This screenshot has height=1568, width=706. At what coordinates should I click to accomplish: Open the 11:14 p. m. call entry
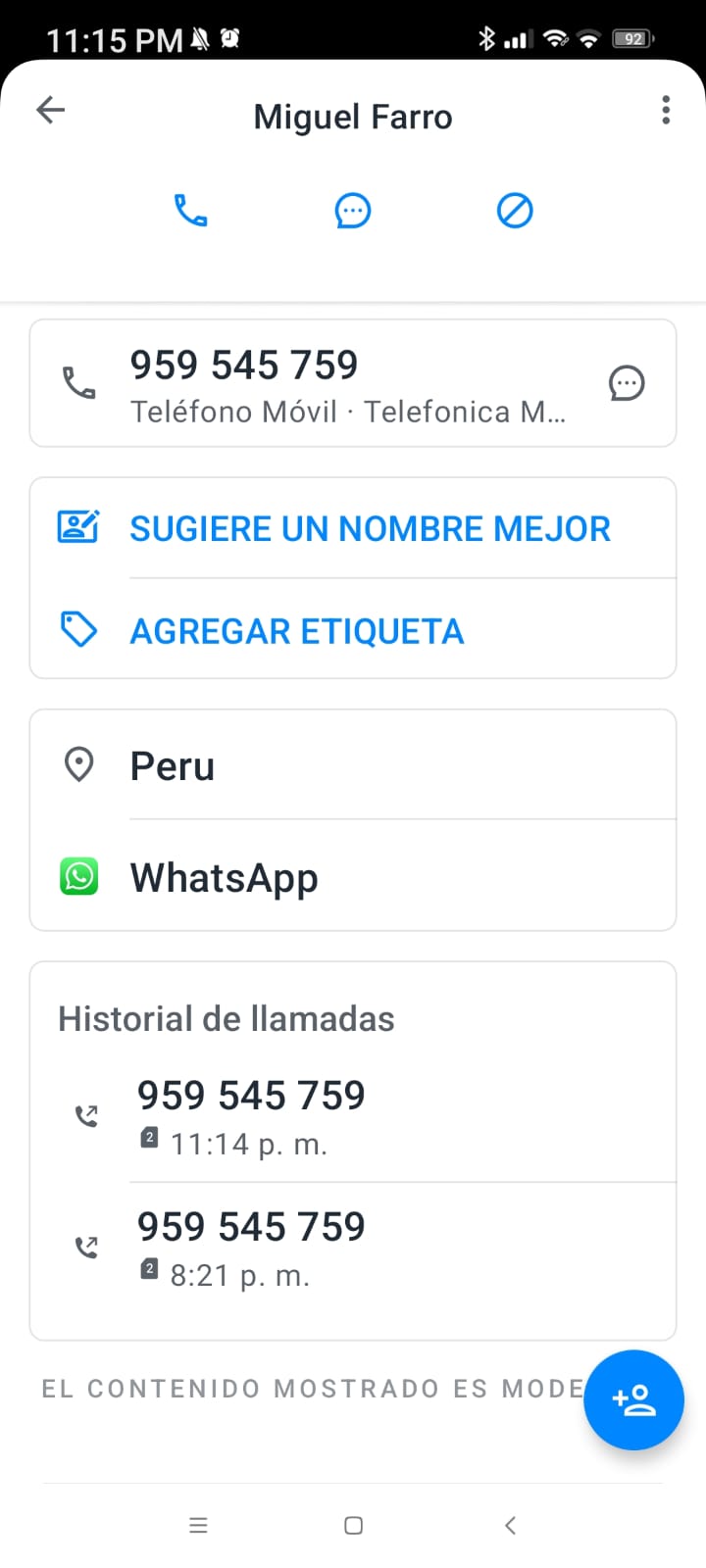[x=353, y=1116]
